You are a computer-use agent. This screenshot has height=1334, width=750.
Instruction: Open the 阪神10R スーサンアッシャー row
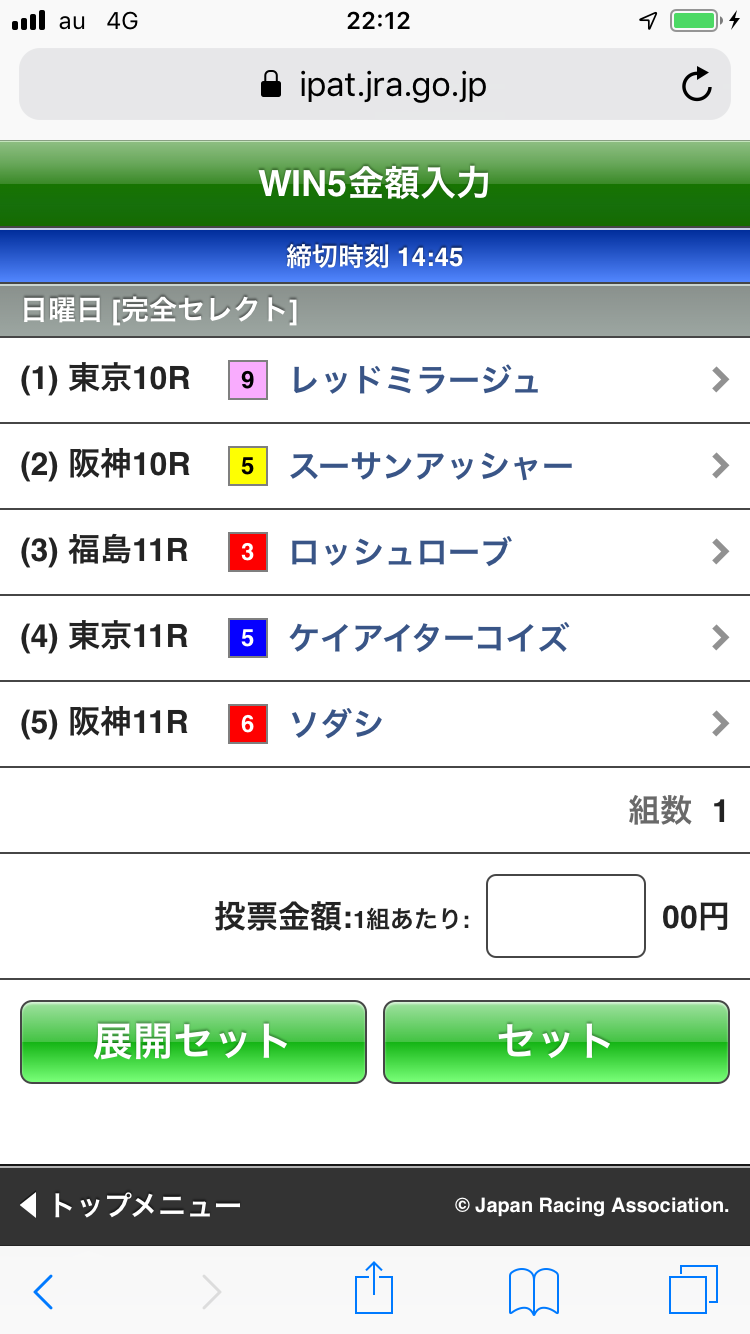tap(375, 466)
